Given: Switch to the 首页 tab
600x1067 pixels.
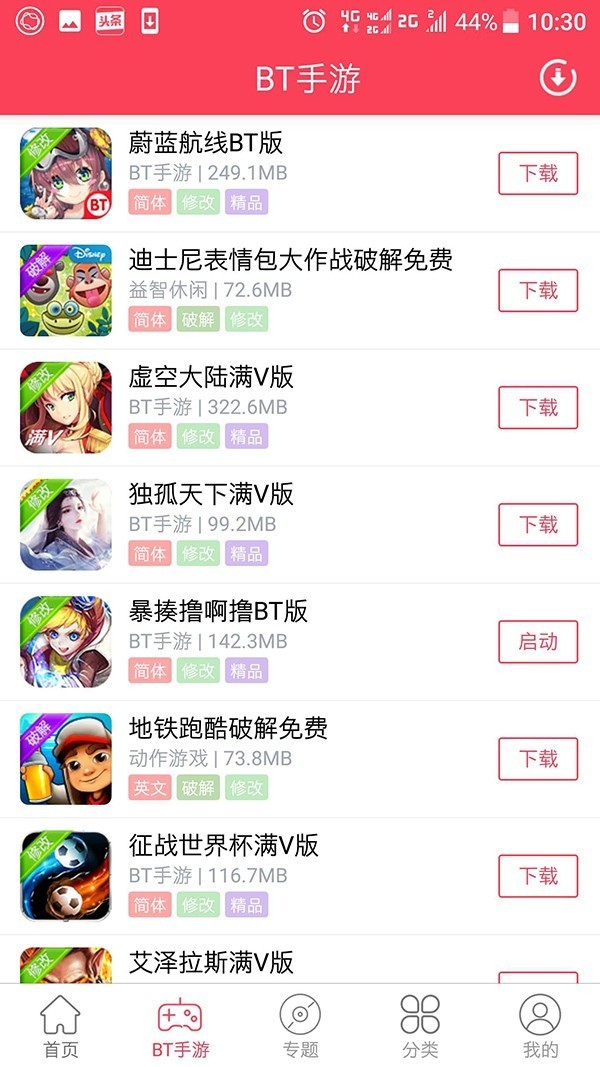Looking at the screenshot, I should pyautogui.click(x=60, y=1027).
